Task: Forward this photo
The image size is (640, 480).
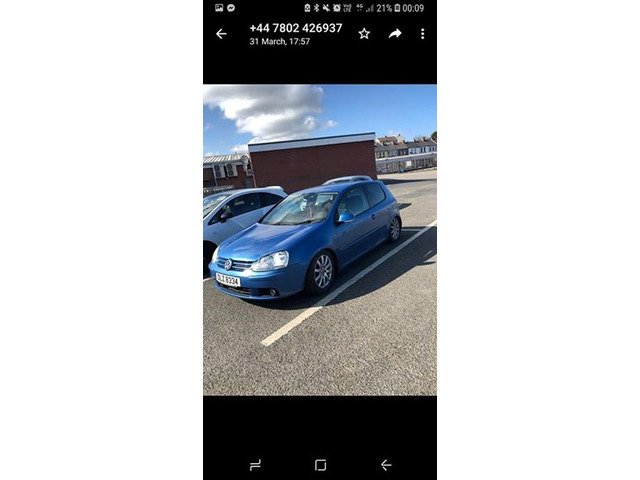Action: click(395, 34)
